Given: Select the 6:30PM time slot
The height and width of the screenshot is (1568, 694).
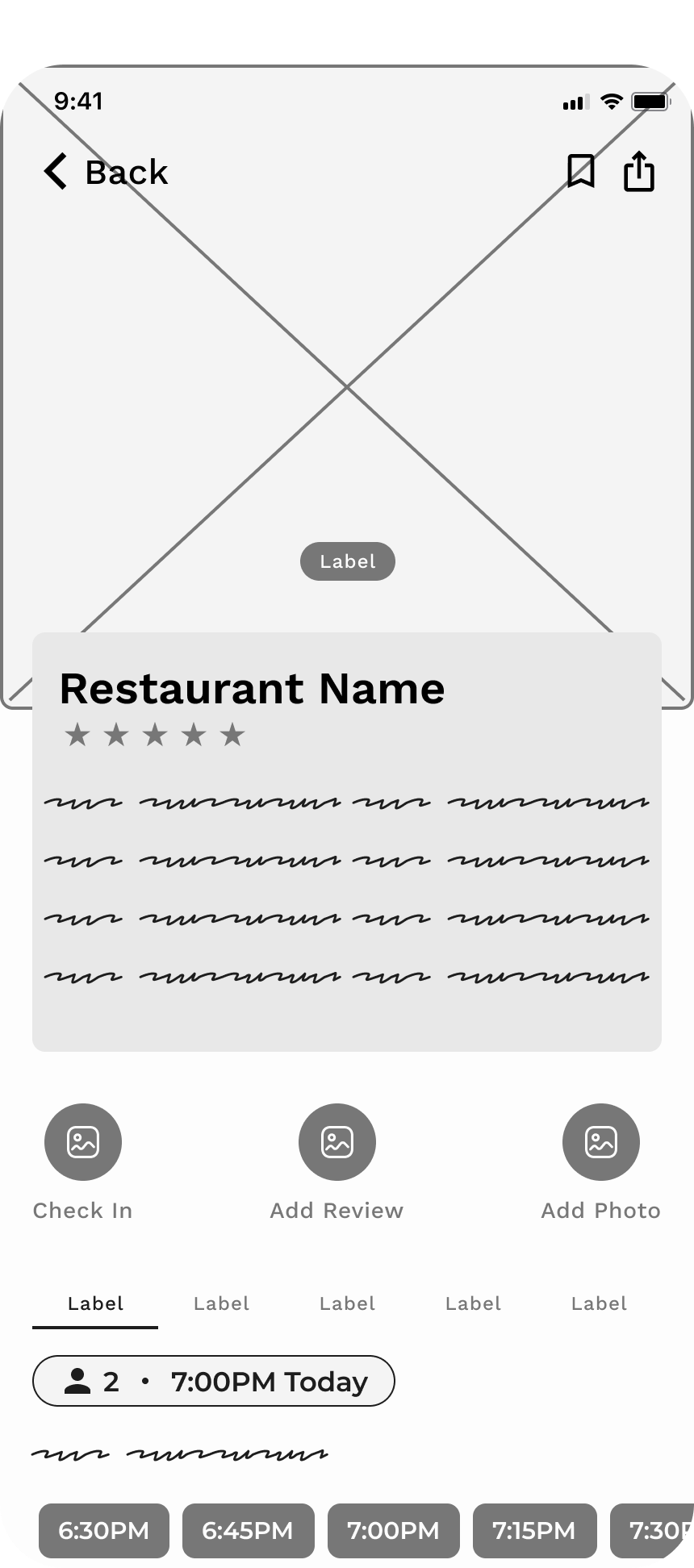Looking at the screenshot, I should (x=104, y=1530).
